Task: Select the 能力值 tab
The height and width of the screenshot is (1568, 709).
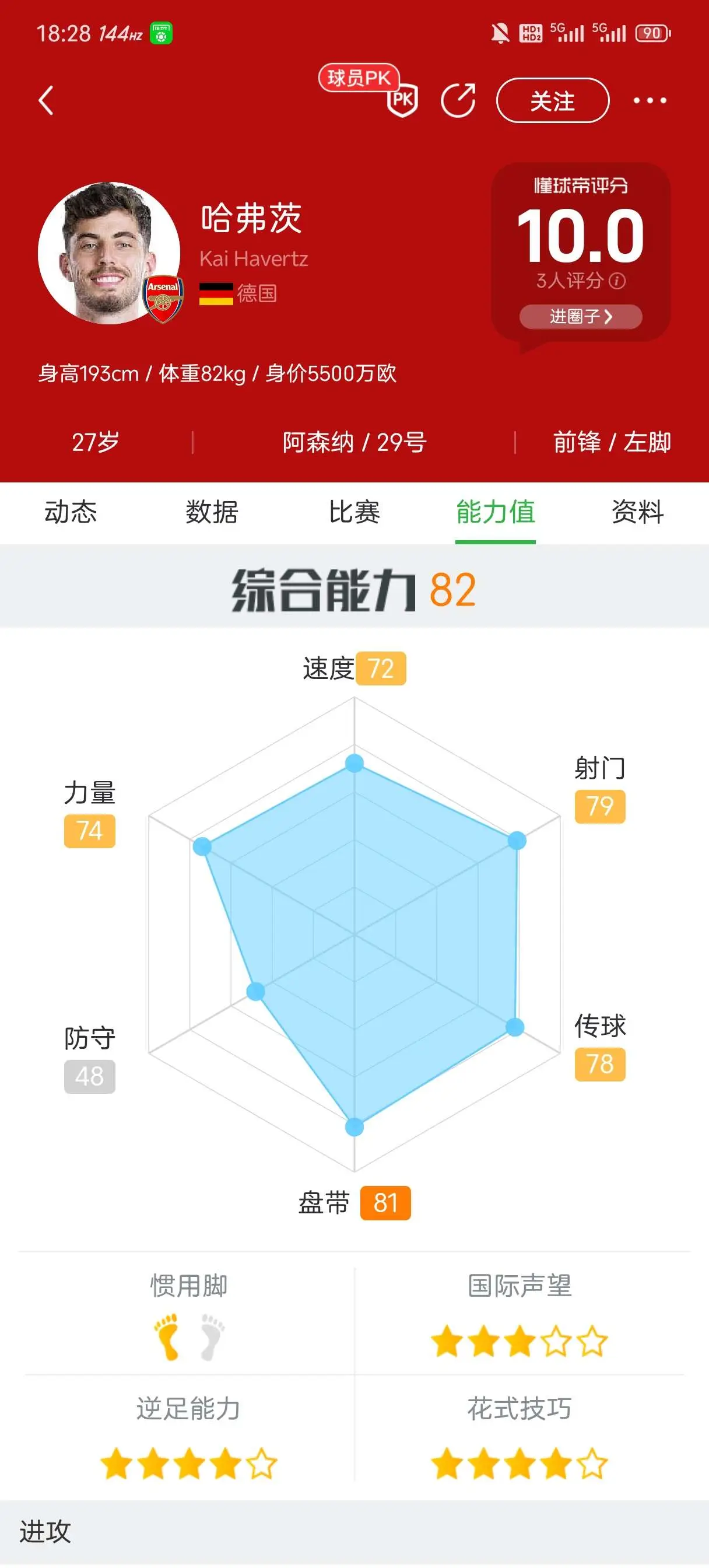Action: click(x=496, y=512)
